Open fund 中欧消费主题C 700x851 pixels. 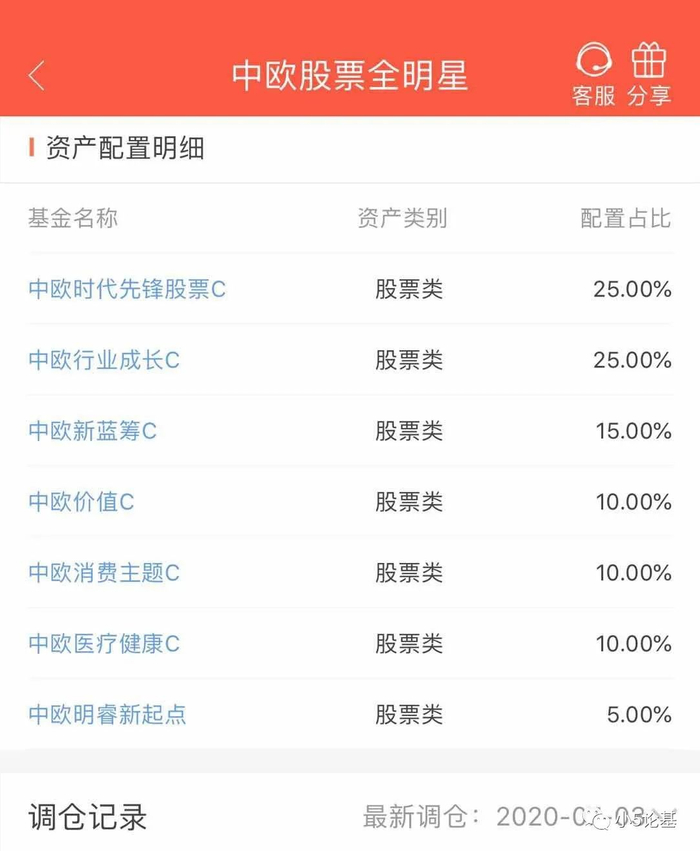point(104,573)
